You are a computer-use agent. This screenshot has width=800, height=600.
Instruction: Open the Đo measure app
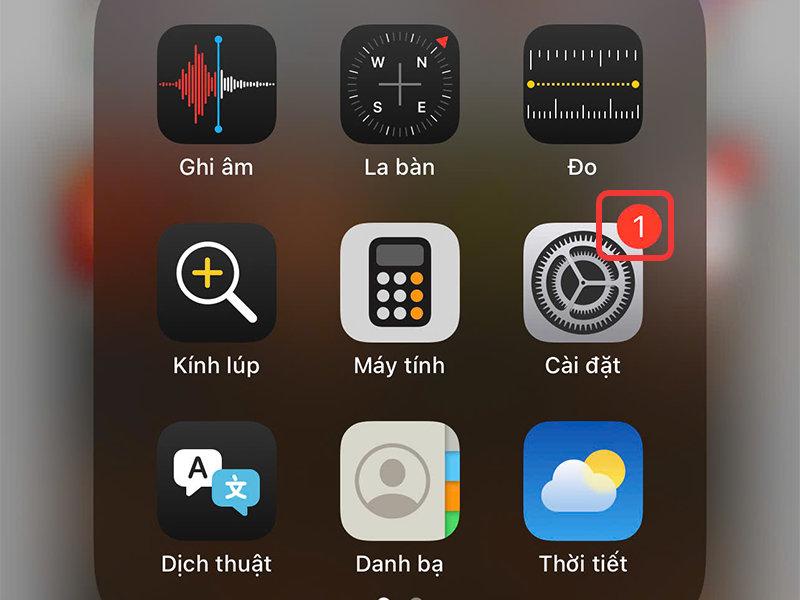coord(583,84)
